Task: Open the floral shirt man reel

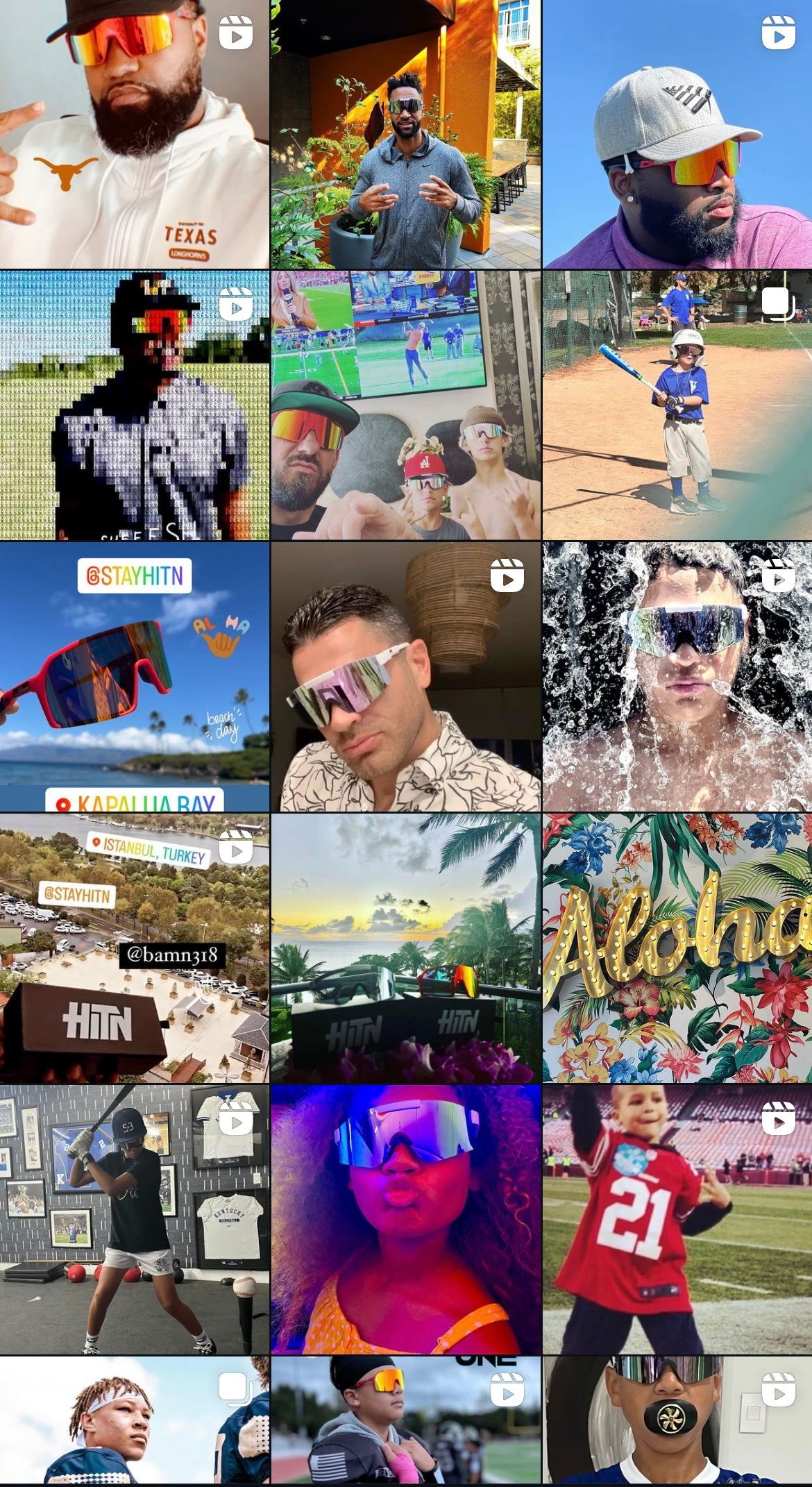Action: point(405,677)
